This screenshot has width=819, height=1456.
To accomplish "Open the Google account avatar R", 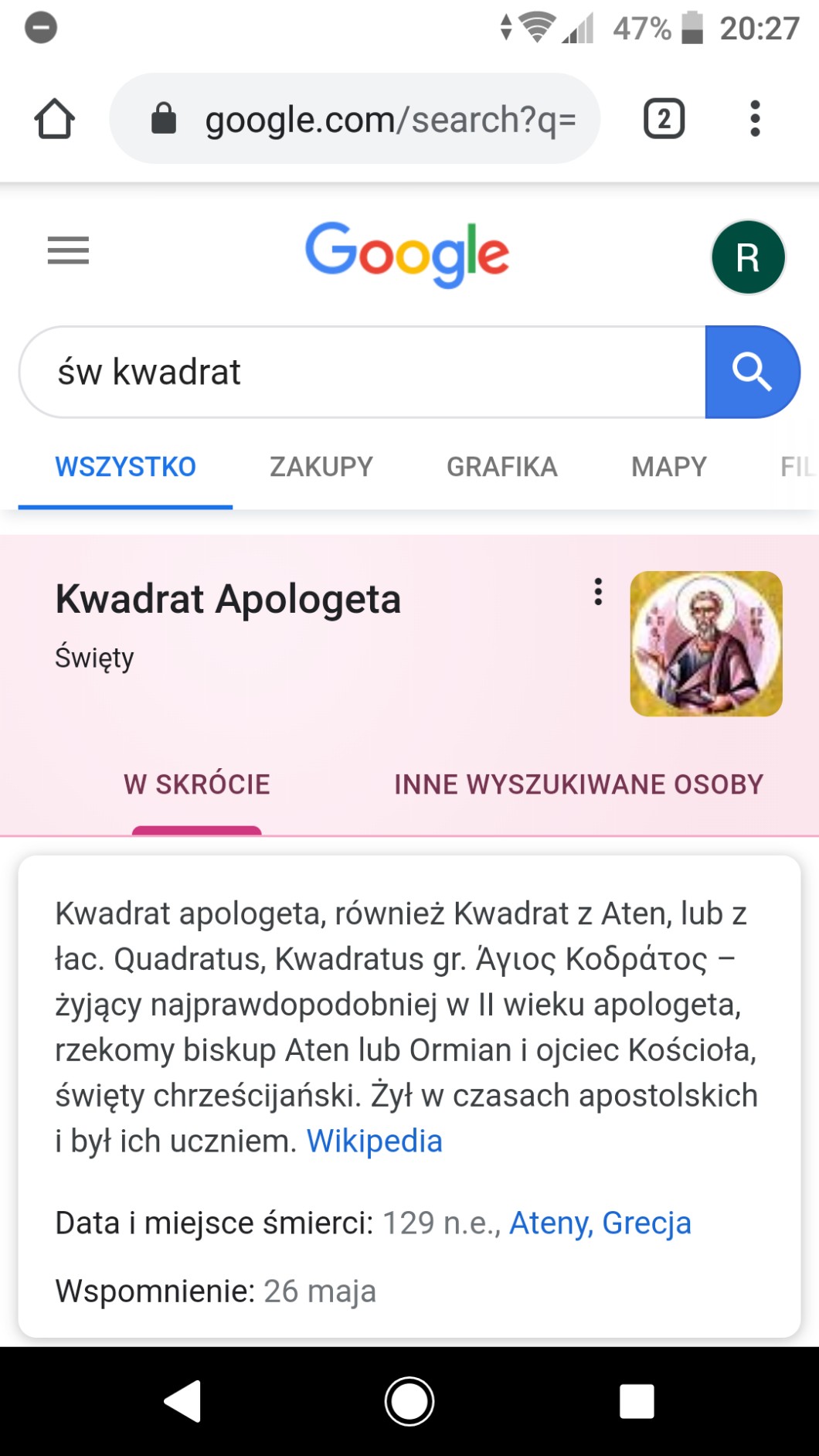I will point(747,257).
